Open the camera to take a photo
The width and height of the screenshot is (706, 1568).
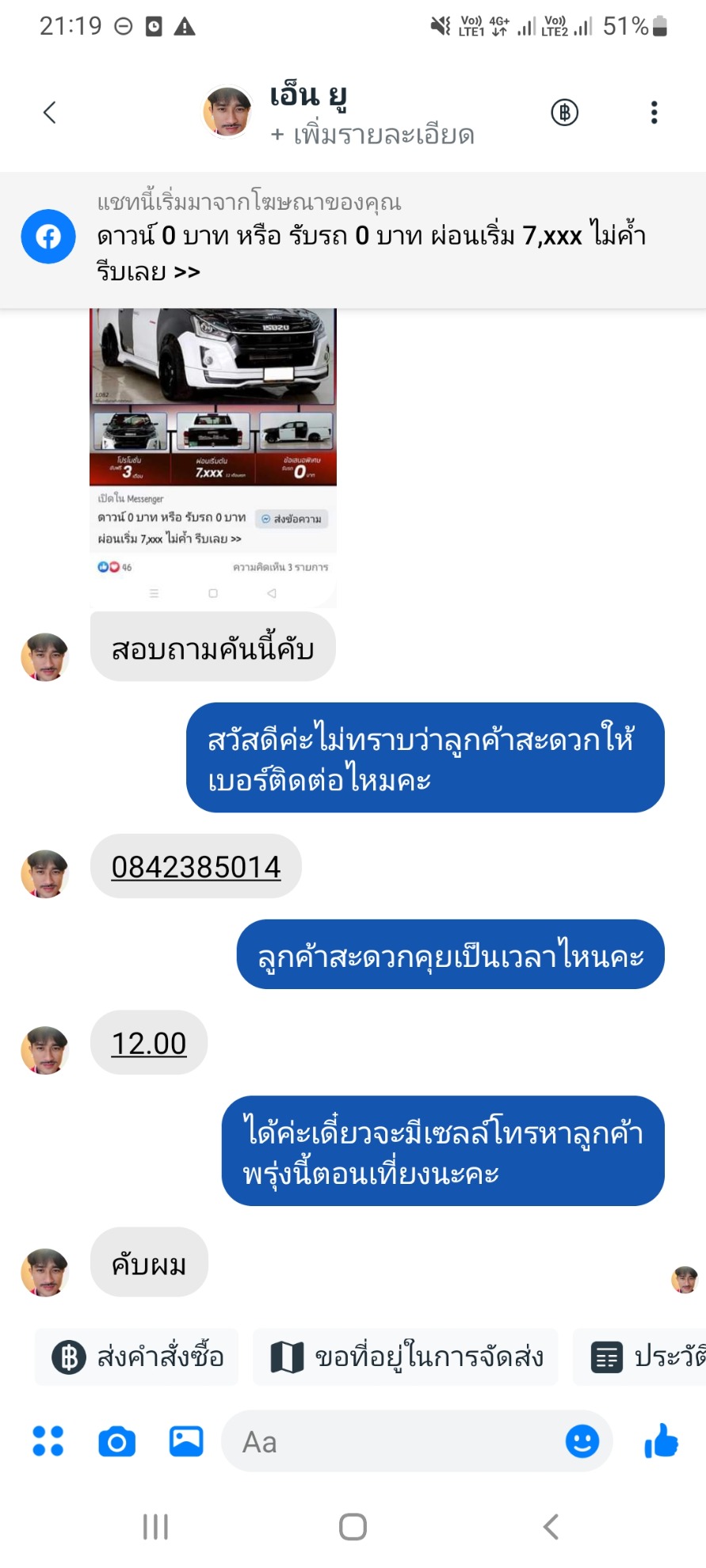coord(117,1442)
